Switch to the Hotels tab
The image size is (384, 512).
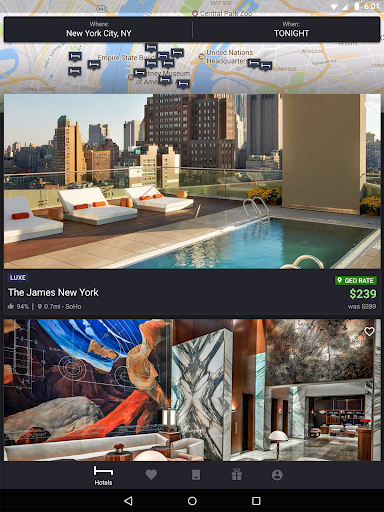[x=103, y=475]
